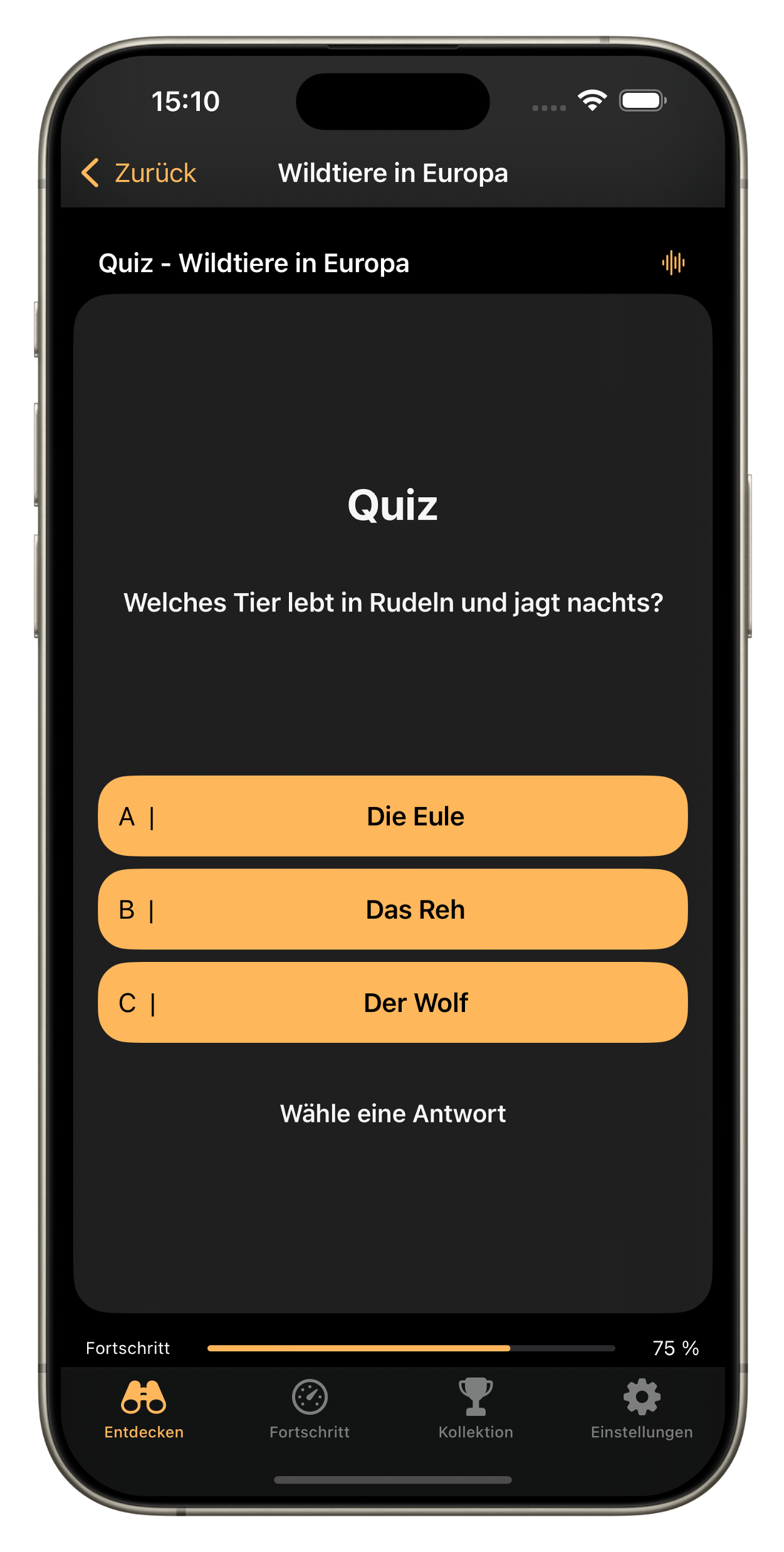Image resolution: width=784 pixels, height=1552 pixels.
Task: Pick answer B, Das Reh
Action: (392, 909)
